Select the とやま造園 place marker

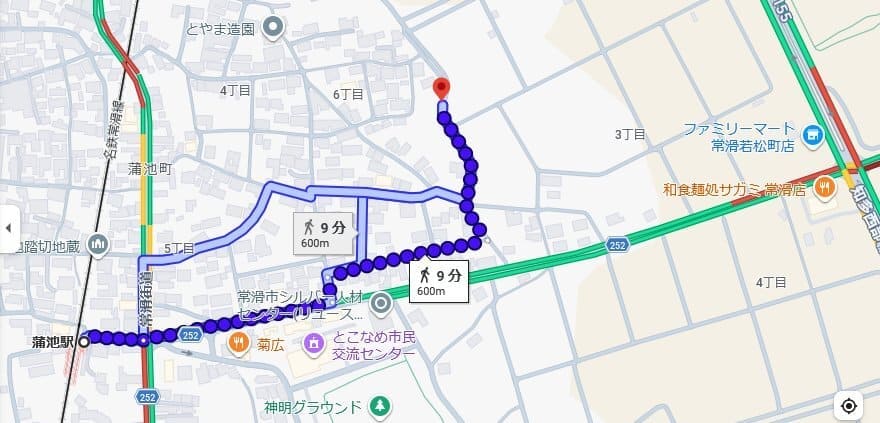(x=273, y=28)
